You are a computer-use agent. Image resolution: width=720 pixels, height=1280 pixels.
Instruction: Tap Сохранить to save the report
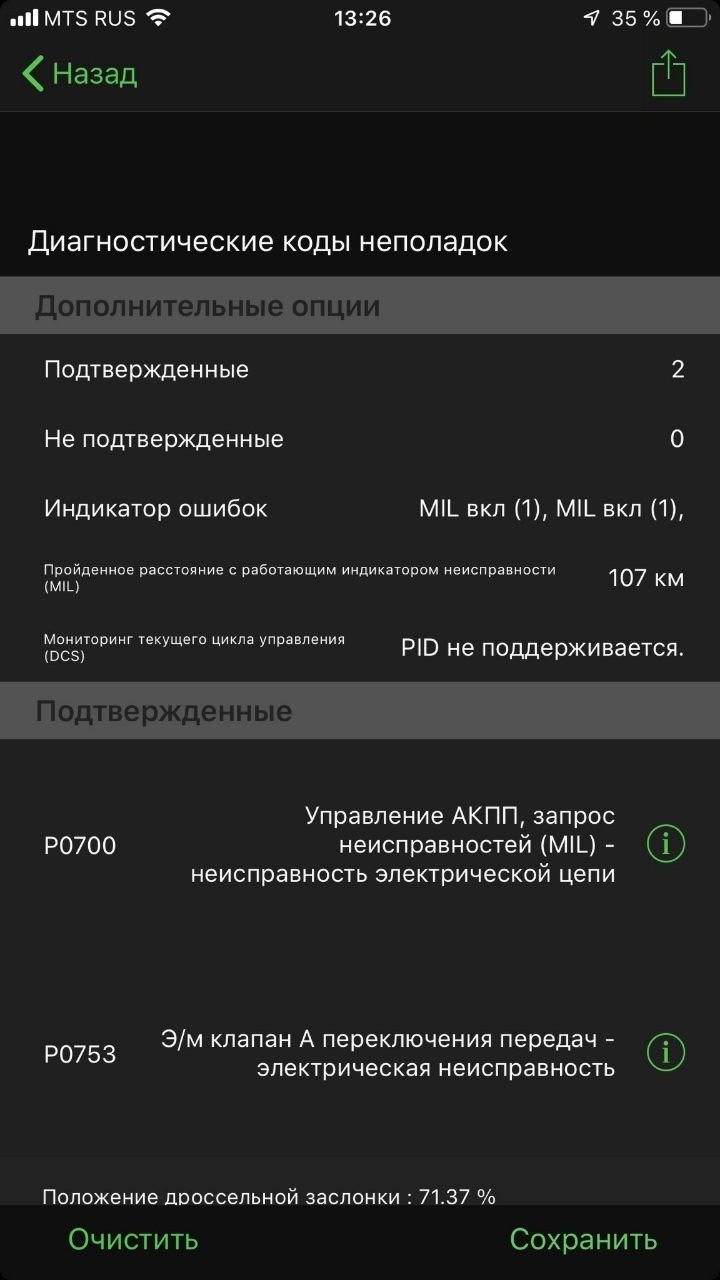(x=583, y=1240)
